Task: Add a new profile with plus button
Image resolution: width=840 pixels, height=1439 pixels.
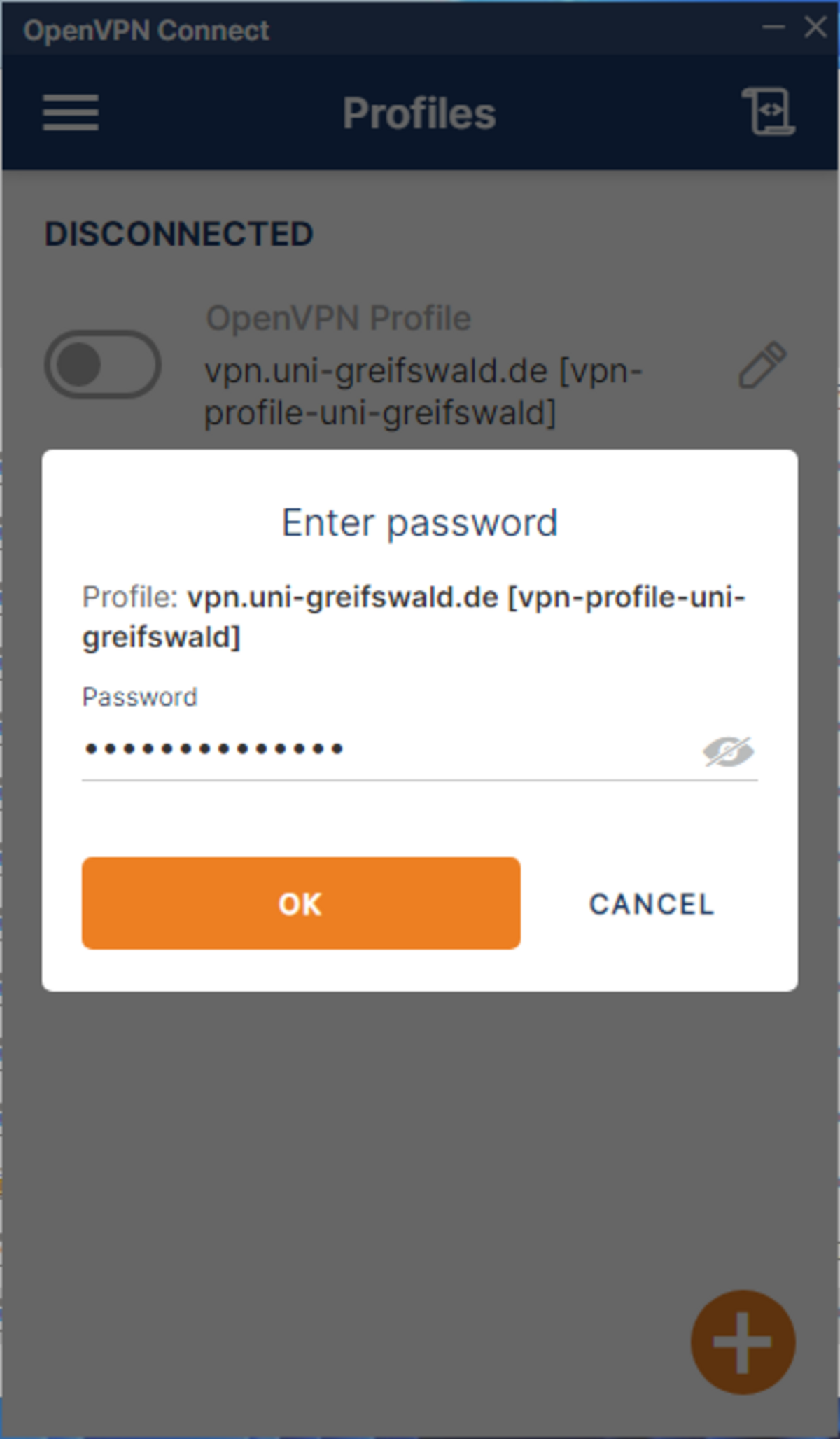Action: coord(743,1342)
